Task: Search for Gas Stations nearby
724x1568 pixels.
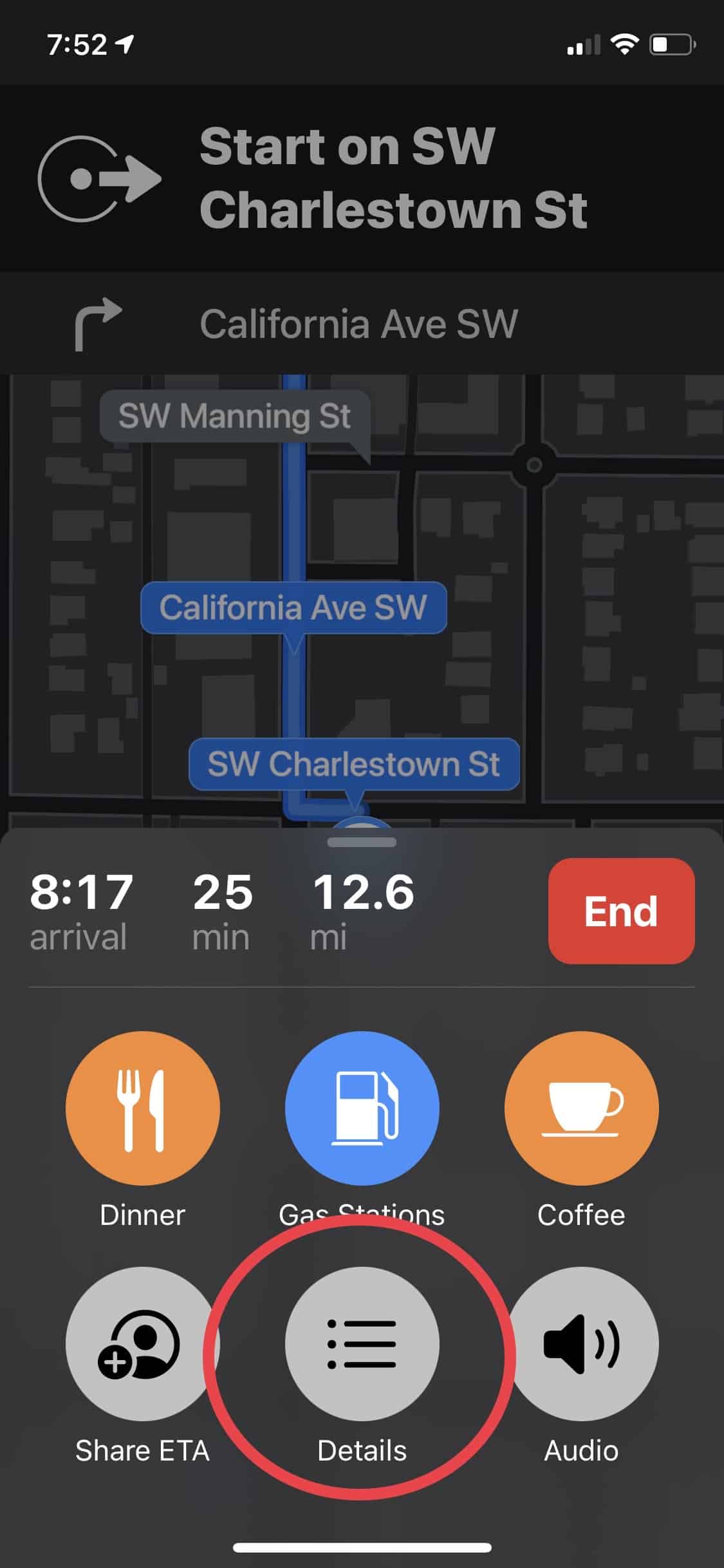Action: point(362,1108)
